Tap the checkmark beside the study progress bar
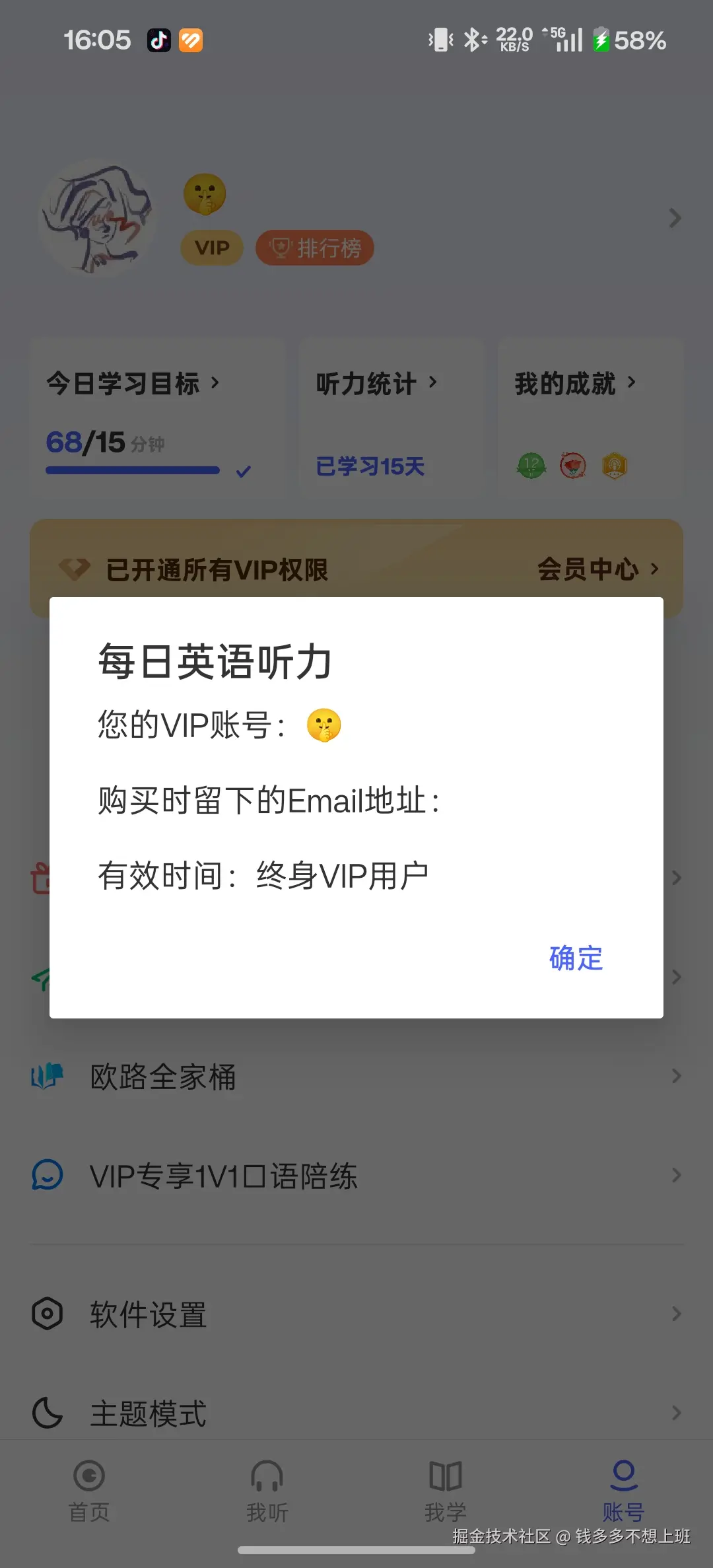 tap(242, 470)
